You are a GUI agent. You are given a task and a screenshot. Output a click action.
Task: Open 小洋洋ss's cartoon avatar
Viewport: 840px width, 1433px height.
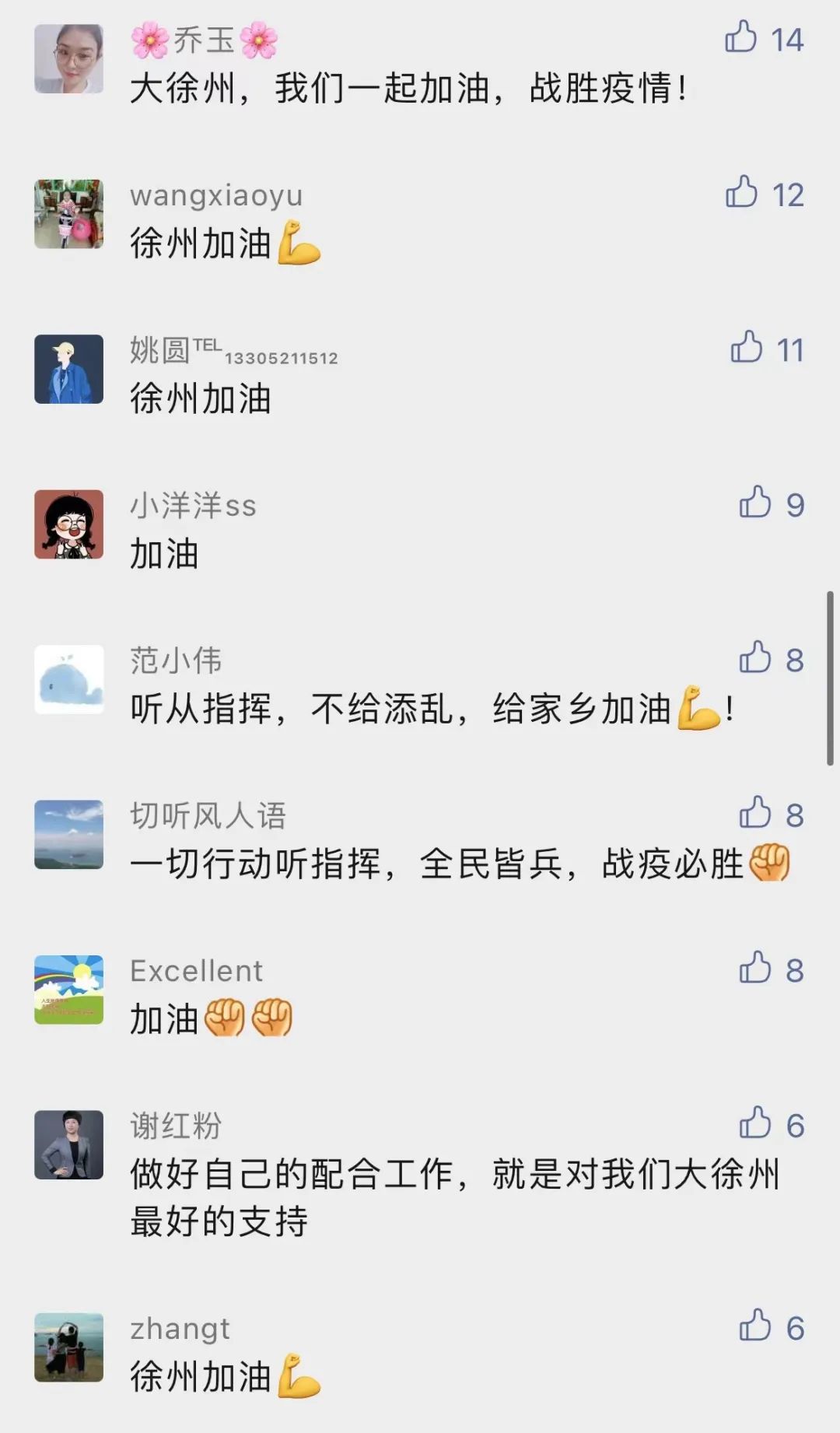tap(69, 524)
